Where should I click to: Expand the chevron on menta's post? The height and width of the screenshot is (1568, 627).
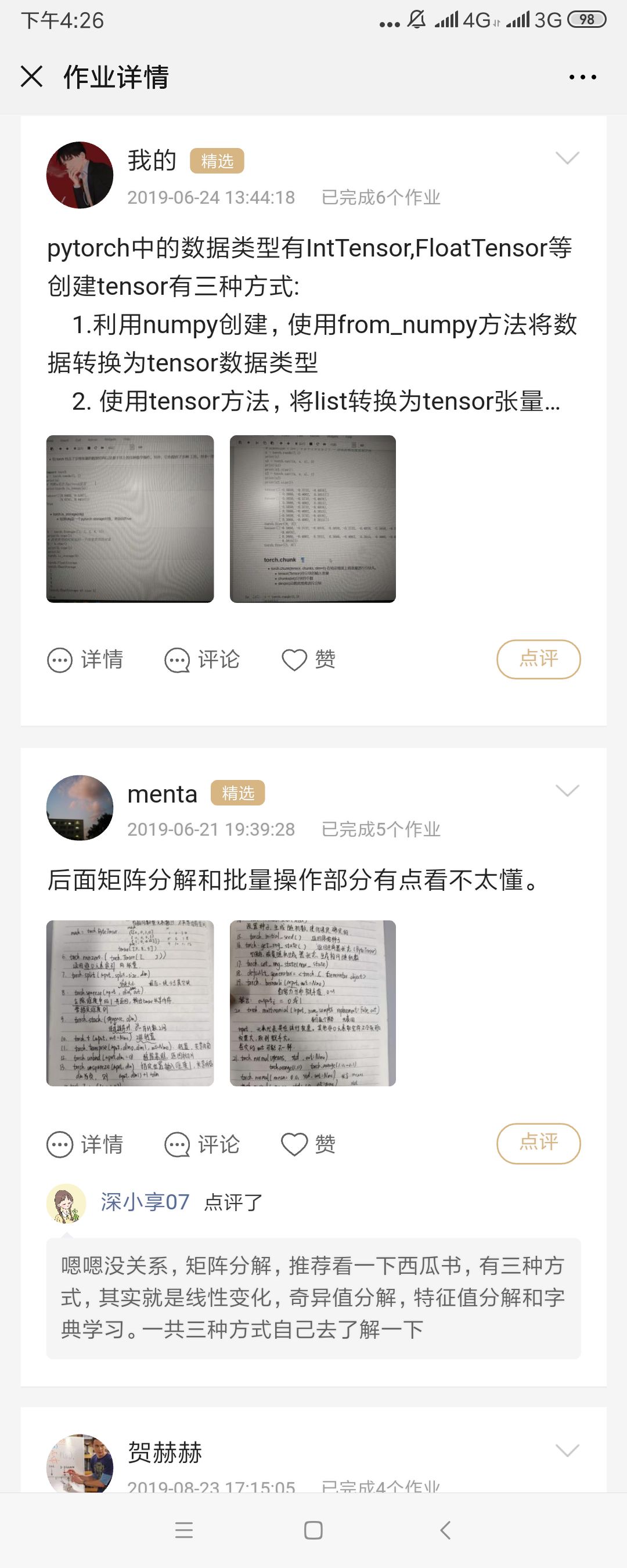coord(567,791)
